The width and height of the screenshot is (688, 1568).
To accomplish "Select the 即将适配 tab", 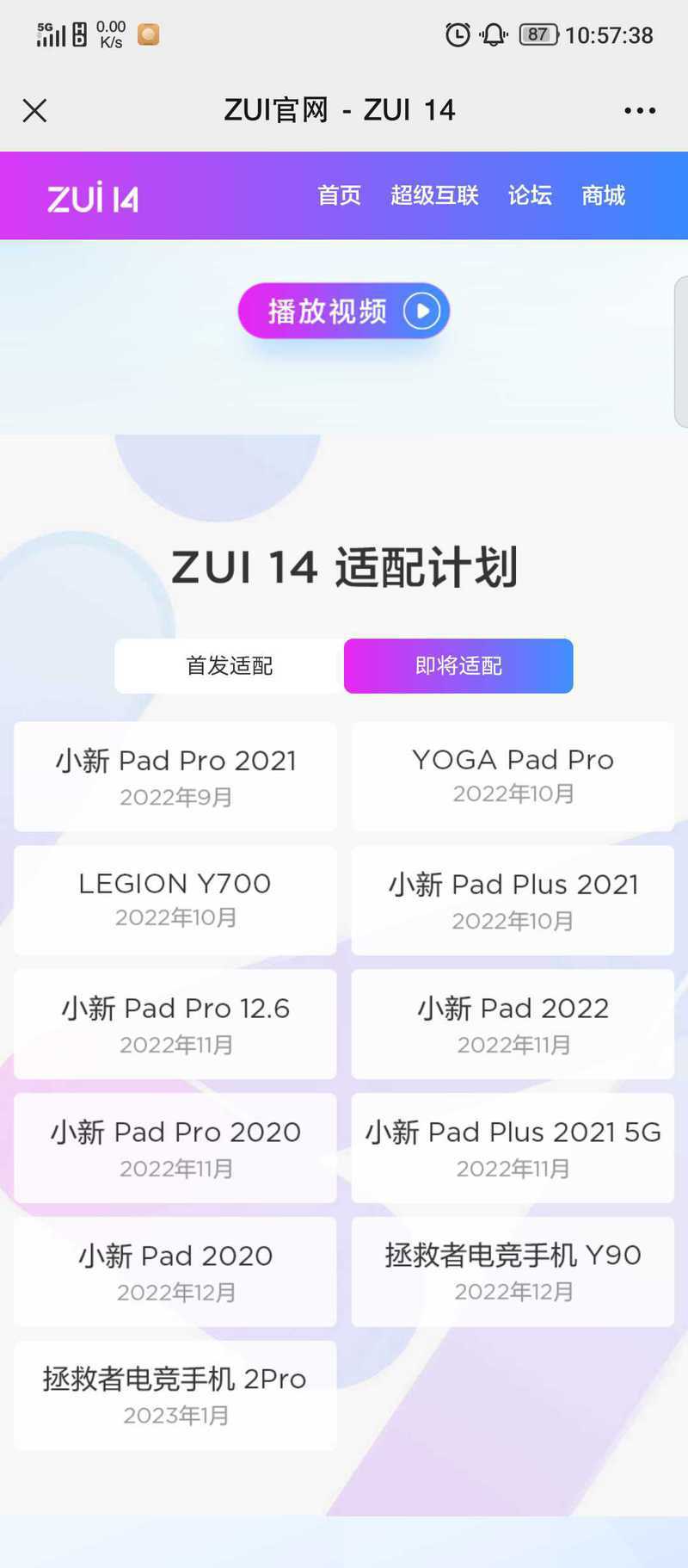I will click(458, 665).
